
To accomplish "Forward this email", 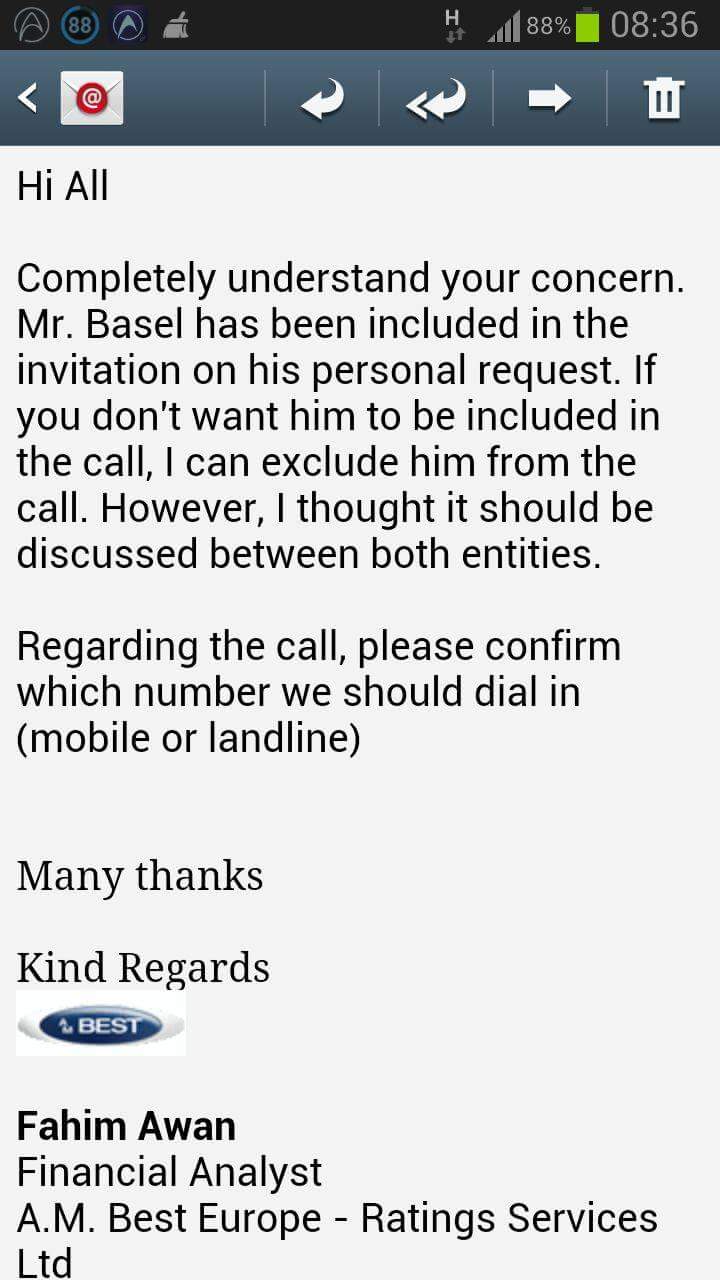I will click(549, 98).
